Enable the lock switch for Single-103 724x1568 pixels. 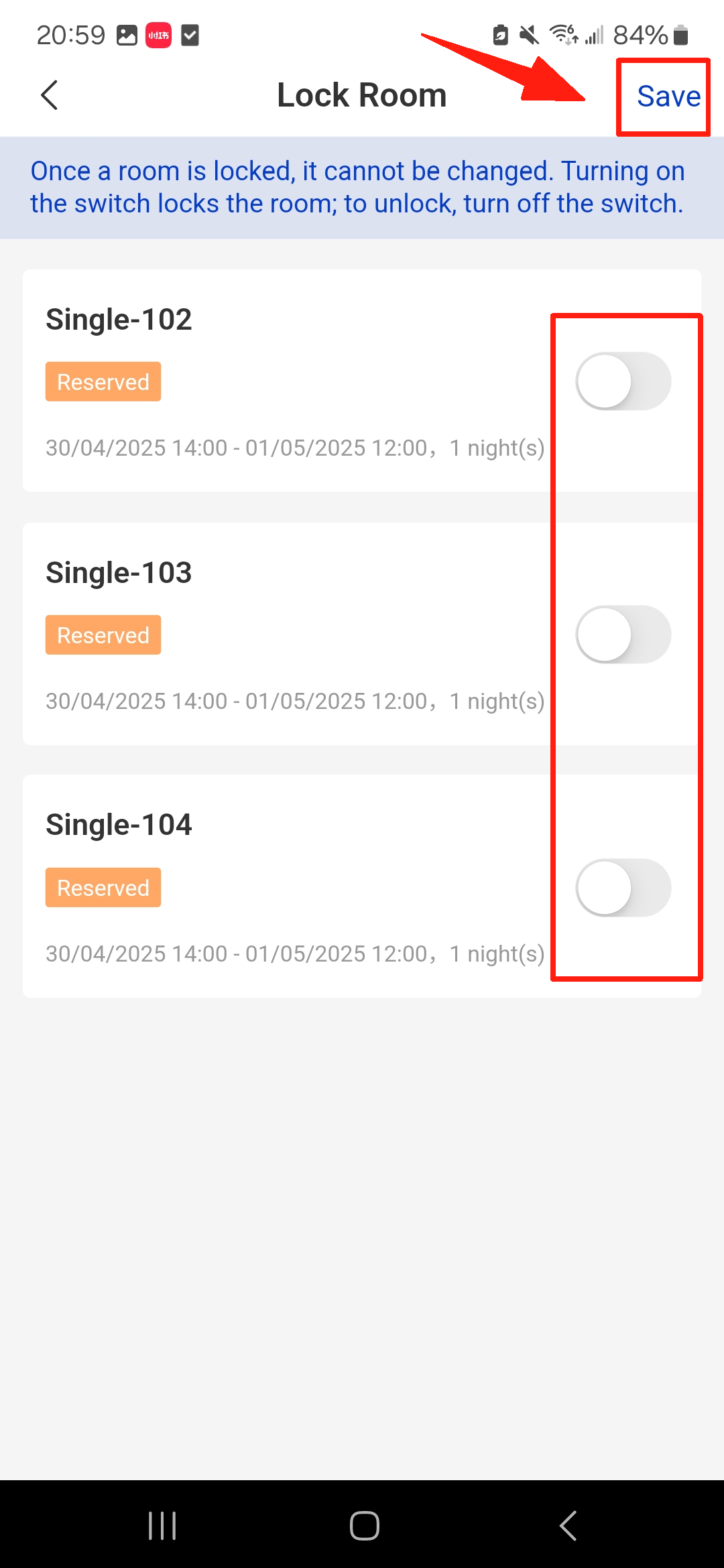pos(623,635)
